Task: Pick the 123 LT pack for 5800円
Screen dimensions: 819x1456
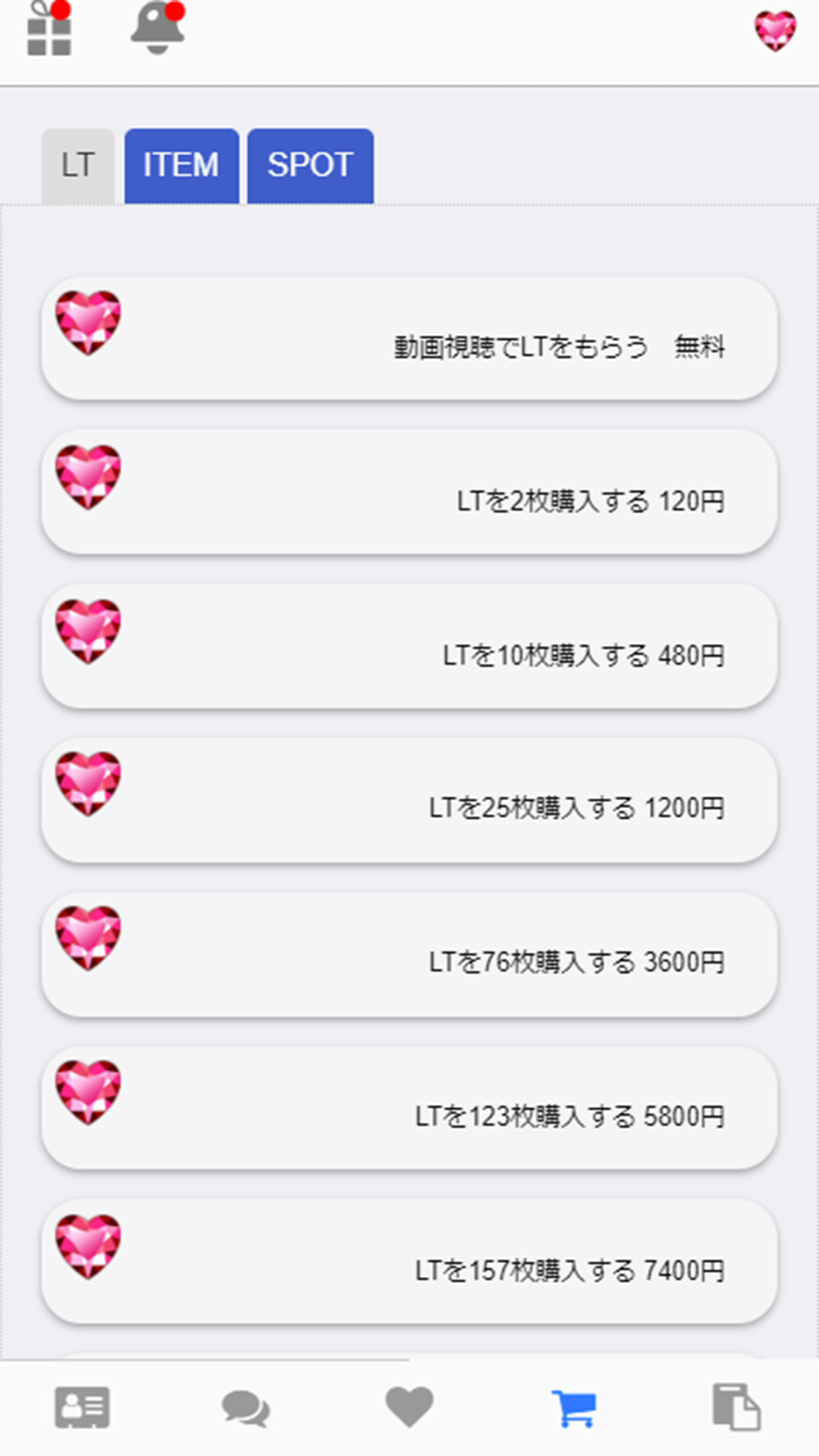Action: tap(409, 1108)
